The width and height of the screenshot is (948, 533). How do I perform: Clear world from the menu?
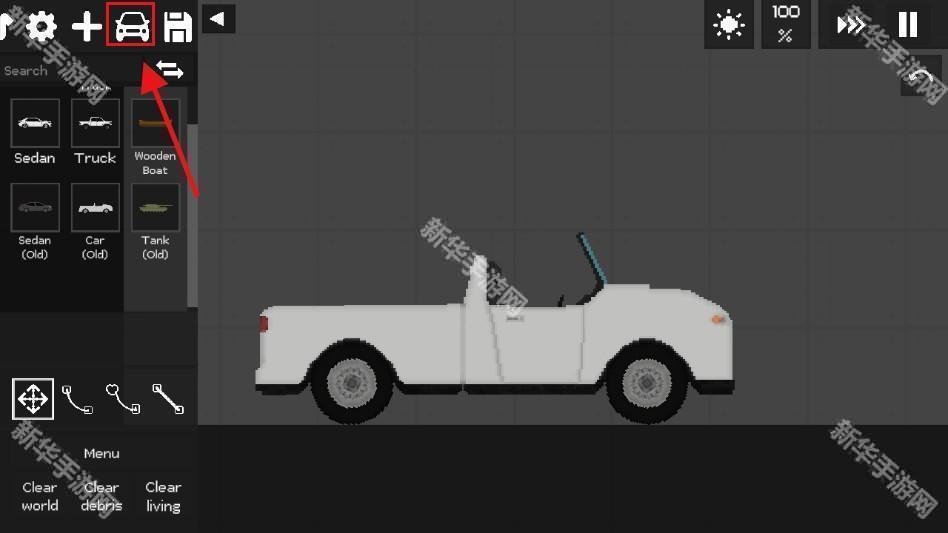tap(40, 496)
